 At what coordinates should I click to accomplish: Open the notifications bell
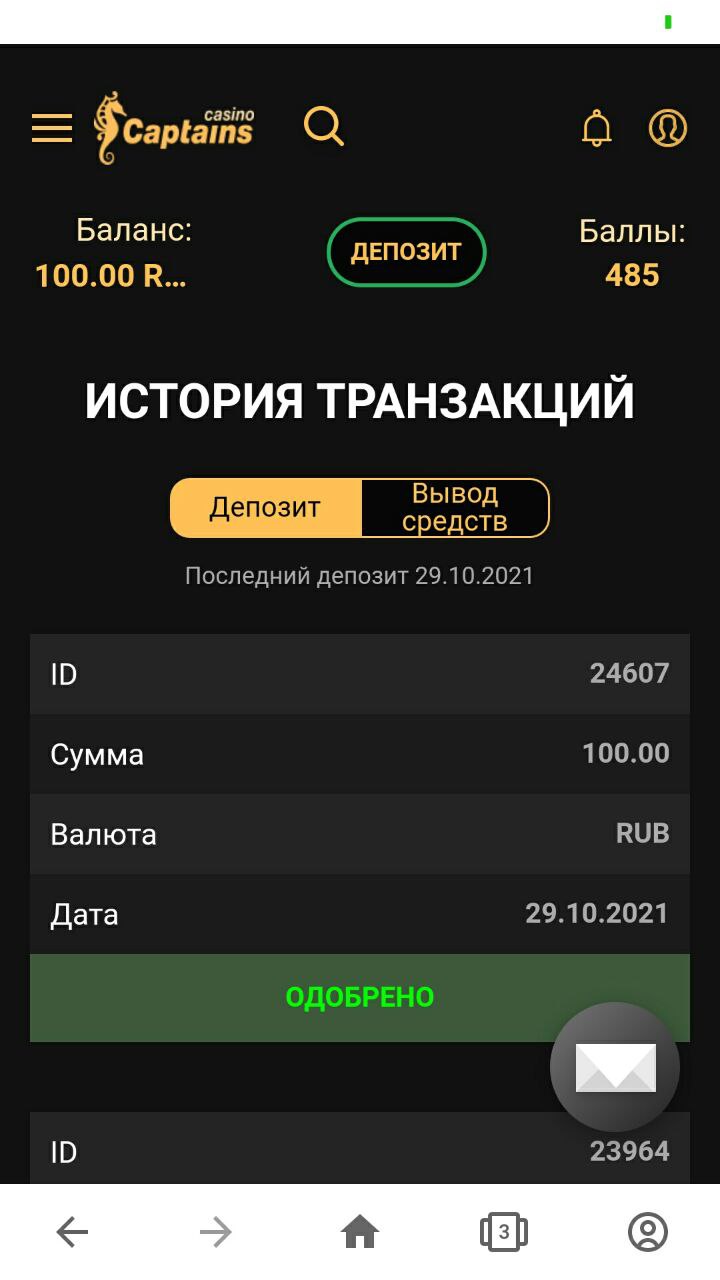(x=597, y=128)
